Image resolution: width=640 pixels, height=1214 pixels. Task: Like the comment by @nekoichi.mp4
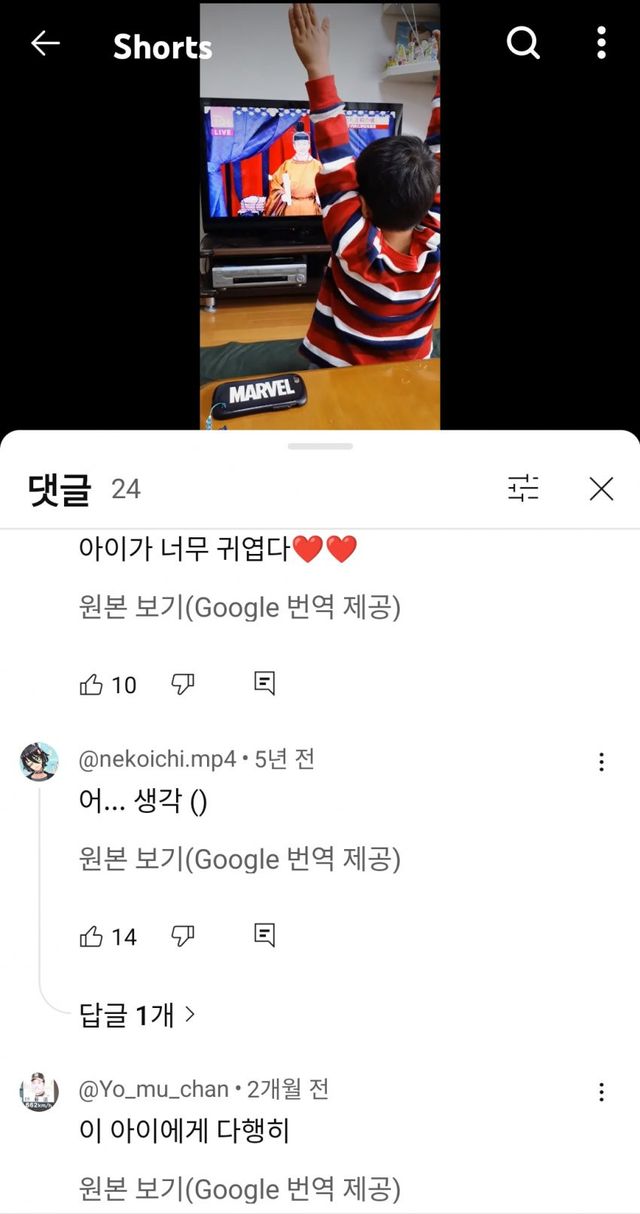coord(92,937)
